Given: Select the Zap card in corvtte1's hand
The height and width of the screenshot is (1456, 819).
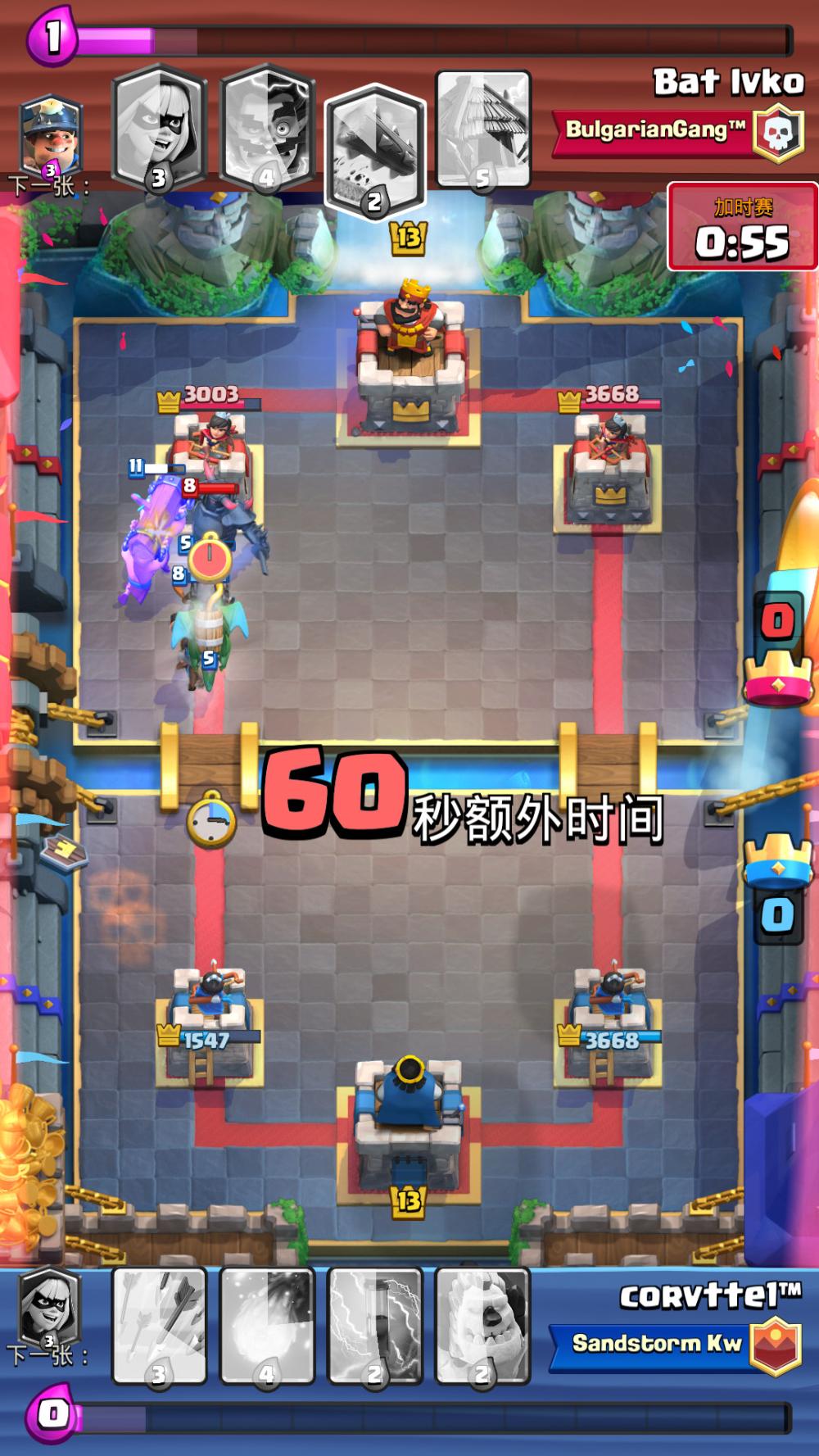Looking at the screenshot, I should point(374,1326).
